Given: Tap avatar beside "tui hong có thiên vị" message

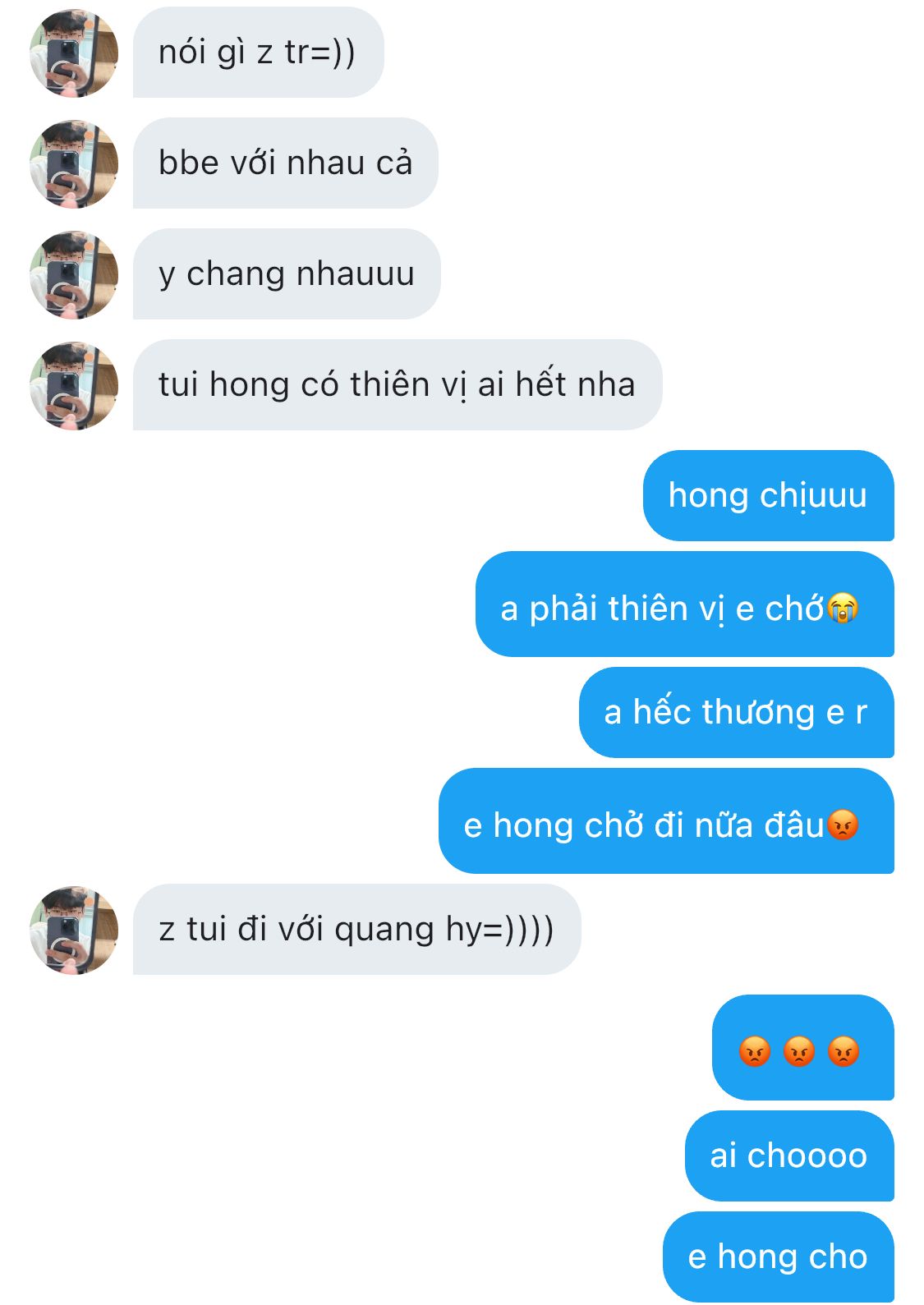Looking at the screenshot, I should (74, 385).
